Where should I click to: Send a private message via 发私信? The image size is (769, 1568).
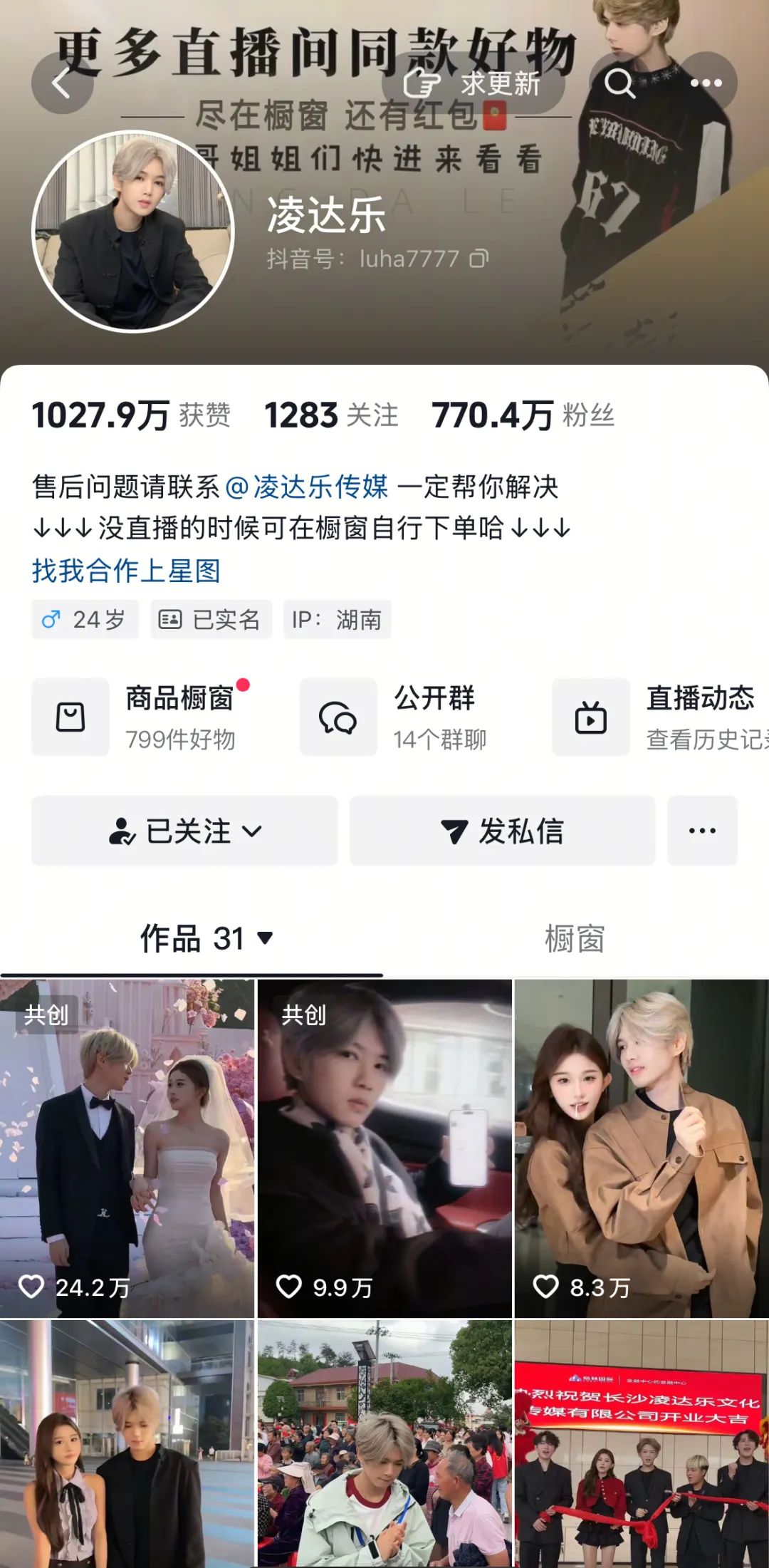tap(502, 831)
